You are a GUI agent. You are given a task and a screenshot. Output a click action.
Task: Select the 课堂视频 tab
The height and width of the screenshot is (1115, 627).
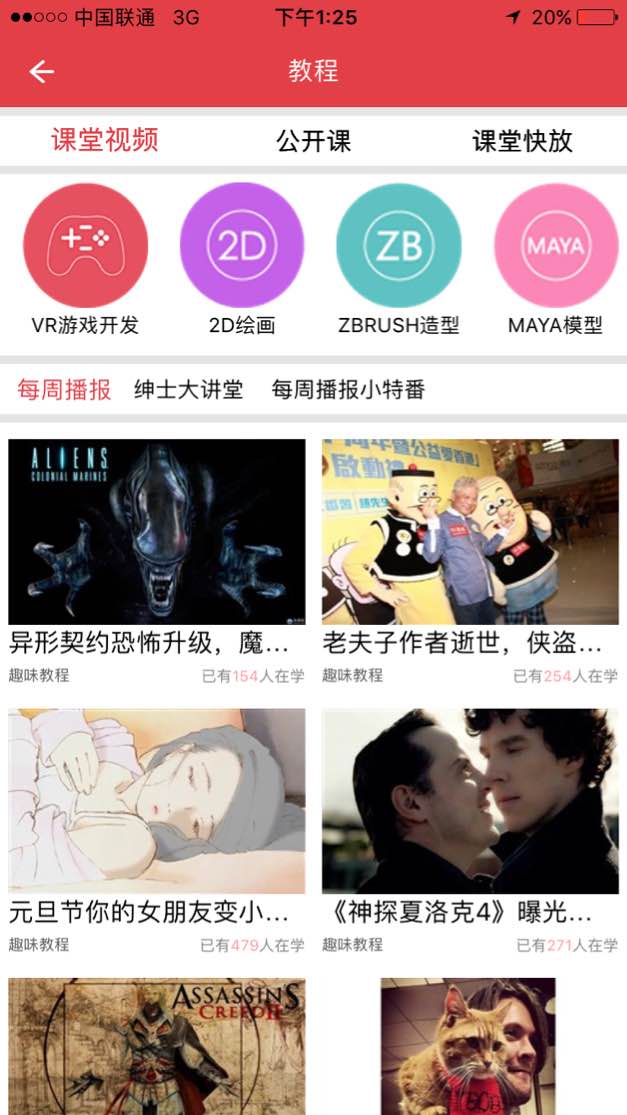(105, 141)
